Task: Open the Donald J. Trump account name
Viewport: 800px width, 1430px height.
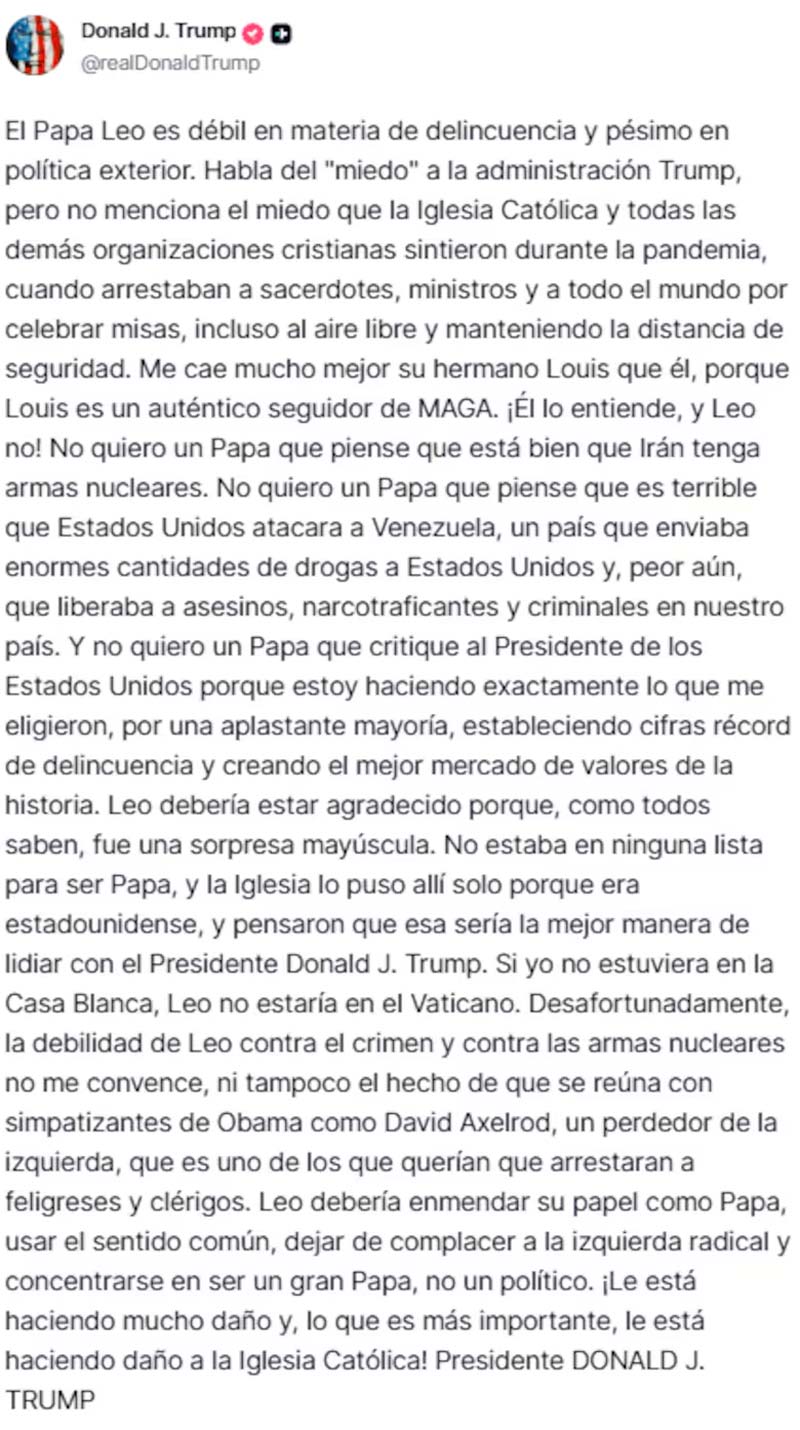Action: click(x=159, y=32)
